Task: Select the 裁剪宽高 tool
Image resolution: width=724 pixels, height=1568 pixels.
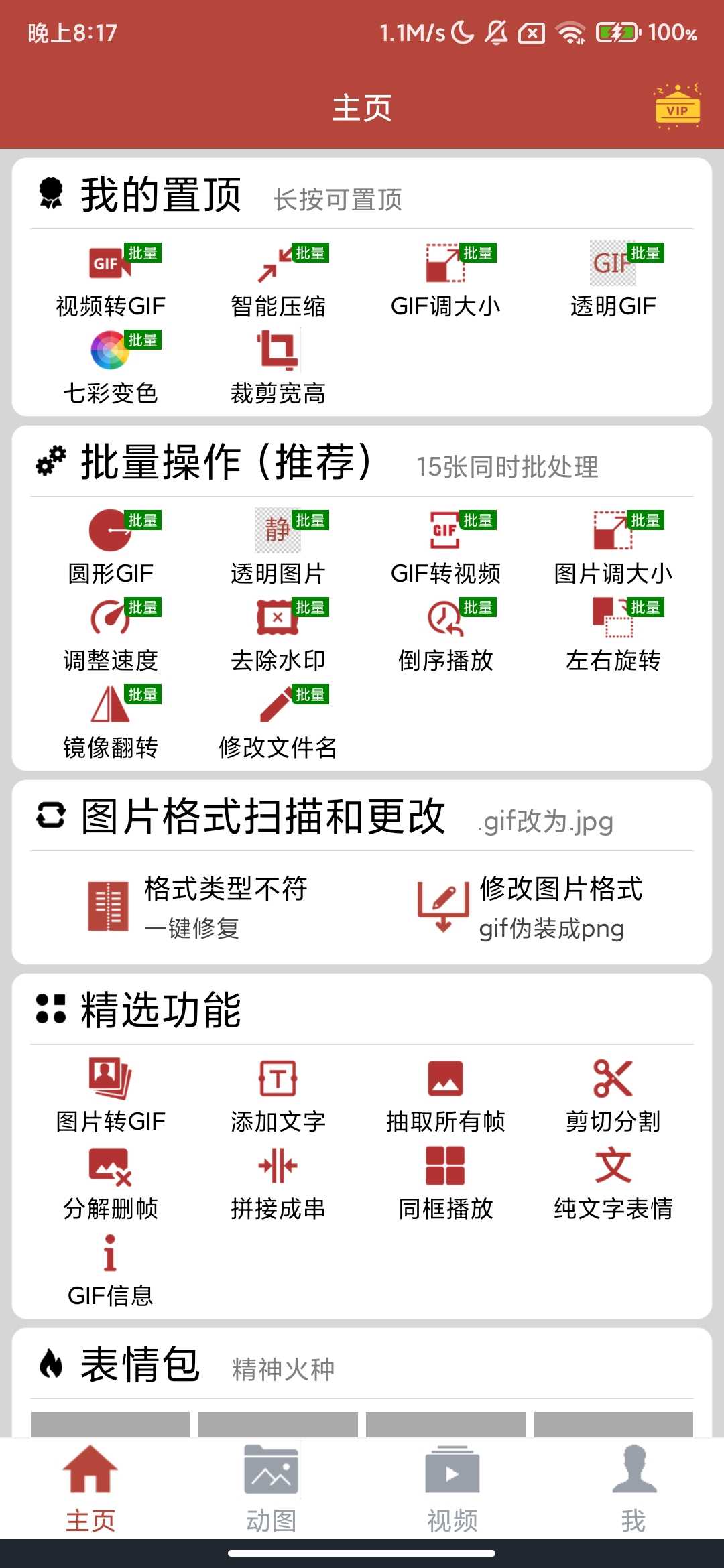Action: pos(278,369)
